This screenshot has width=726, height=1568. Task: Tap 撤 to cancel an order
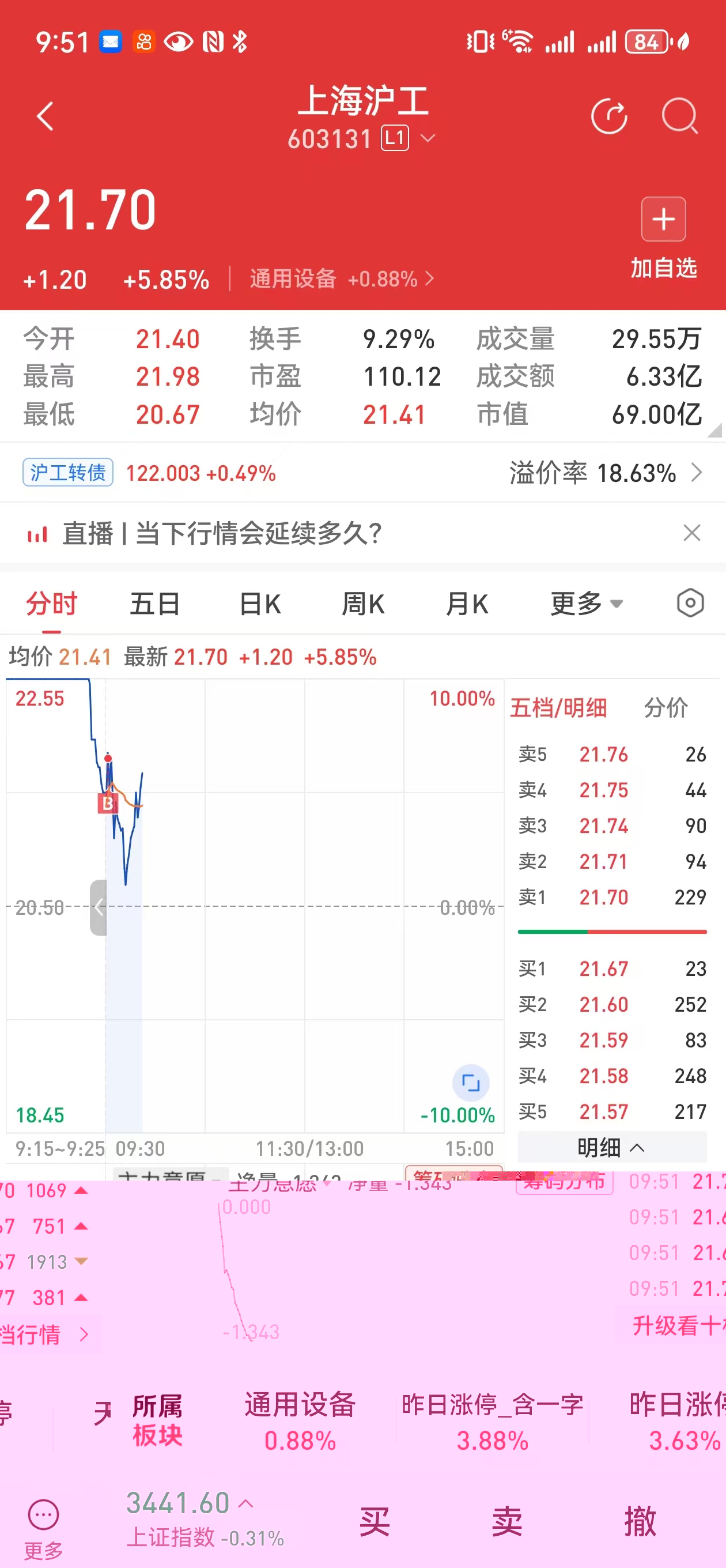(x=640, y=1521)
